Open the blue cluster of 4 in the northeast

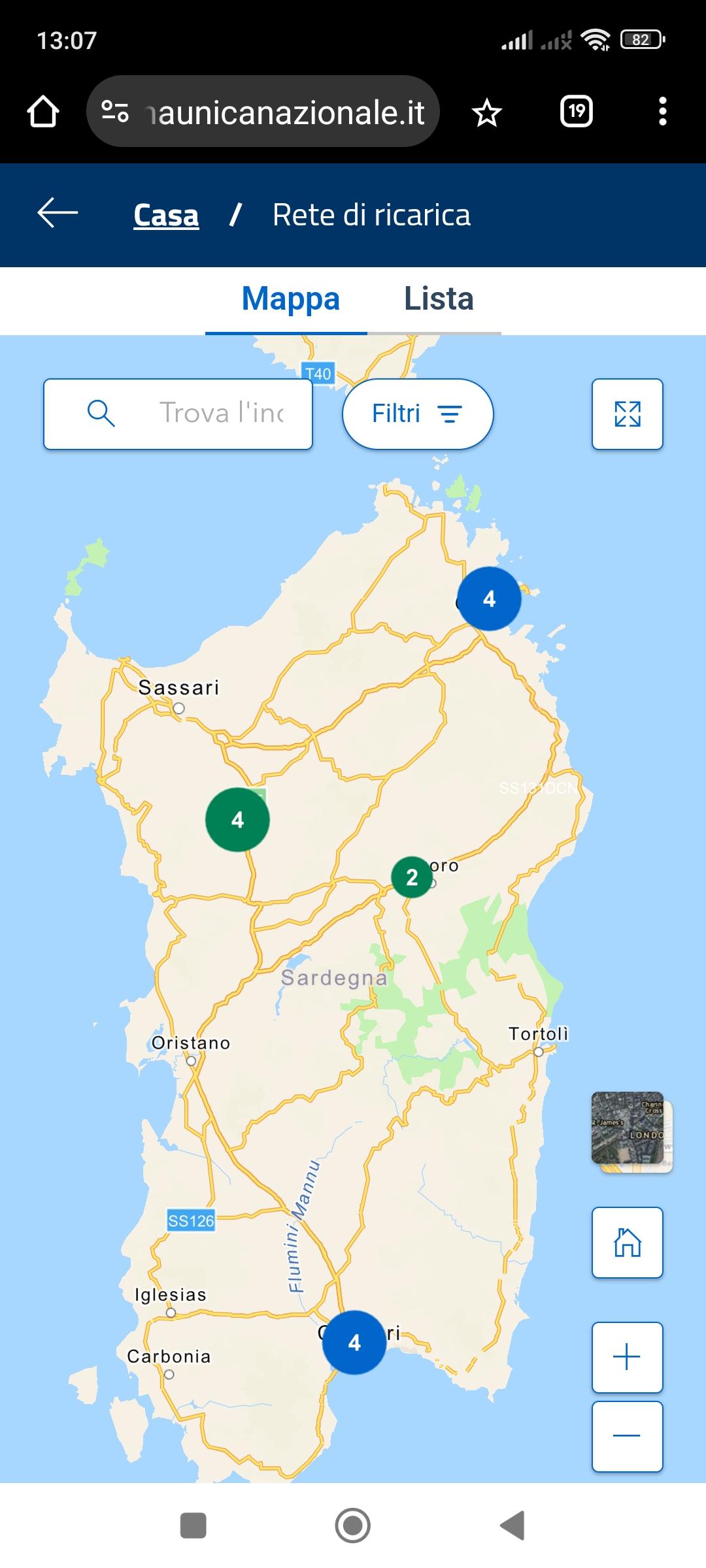pos(489,598)
